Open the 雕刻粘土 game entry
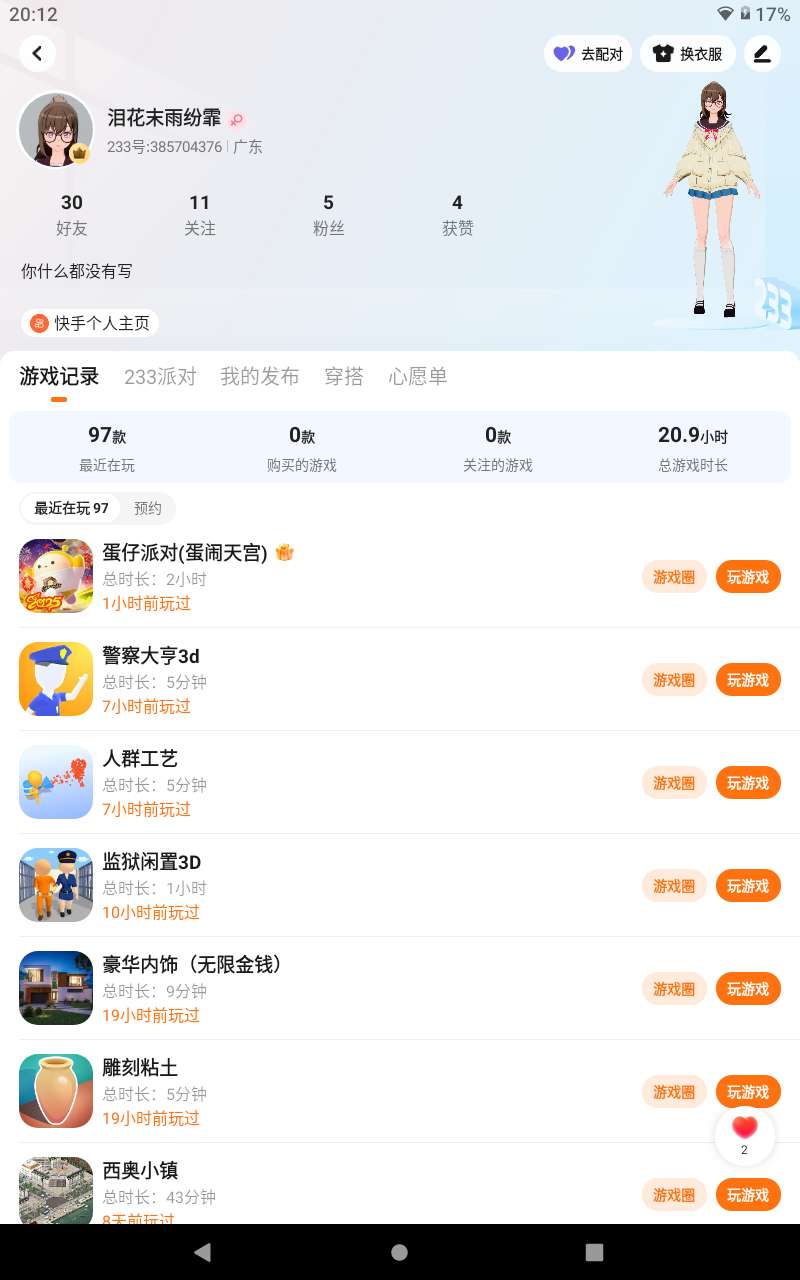 point(140,1068)
